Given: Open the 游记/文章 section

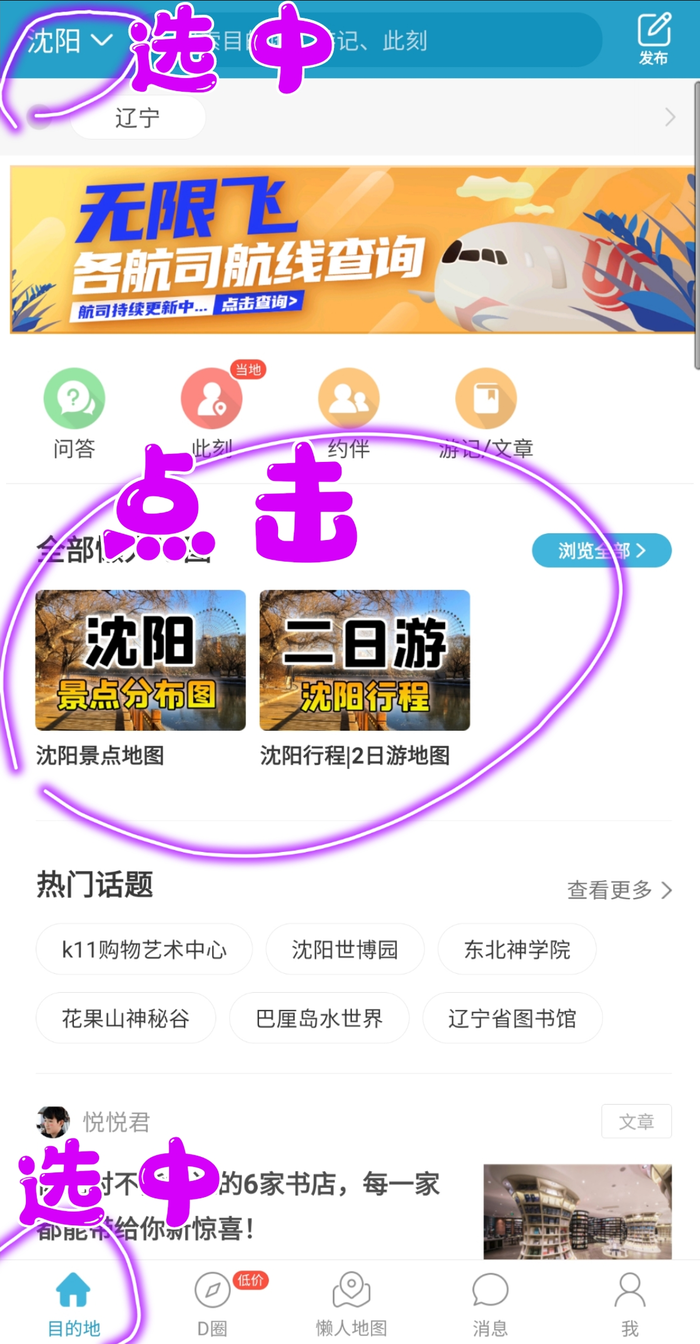Looking at the screenshot, I should (486, 412).
